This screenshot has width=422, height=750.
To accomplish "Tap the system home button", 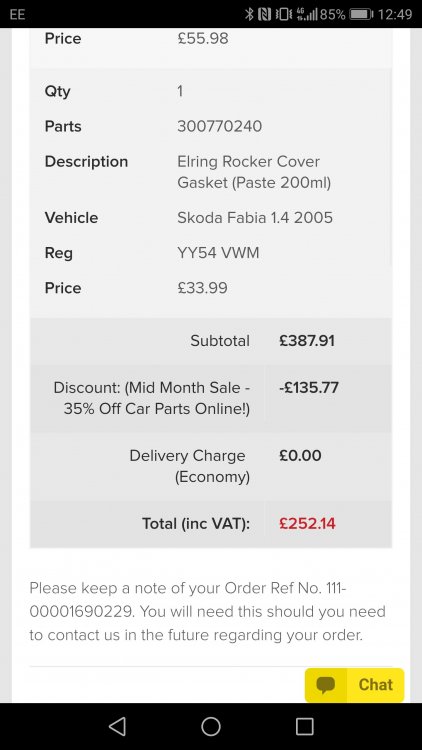I will coord(211,726).
